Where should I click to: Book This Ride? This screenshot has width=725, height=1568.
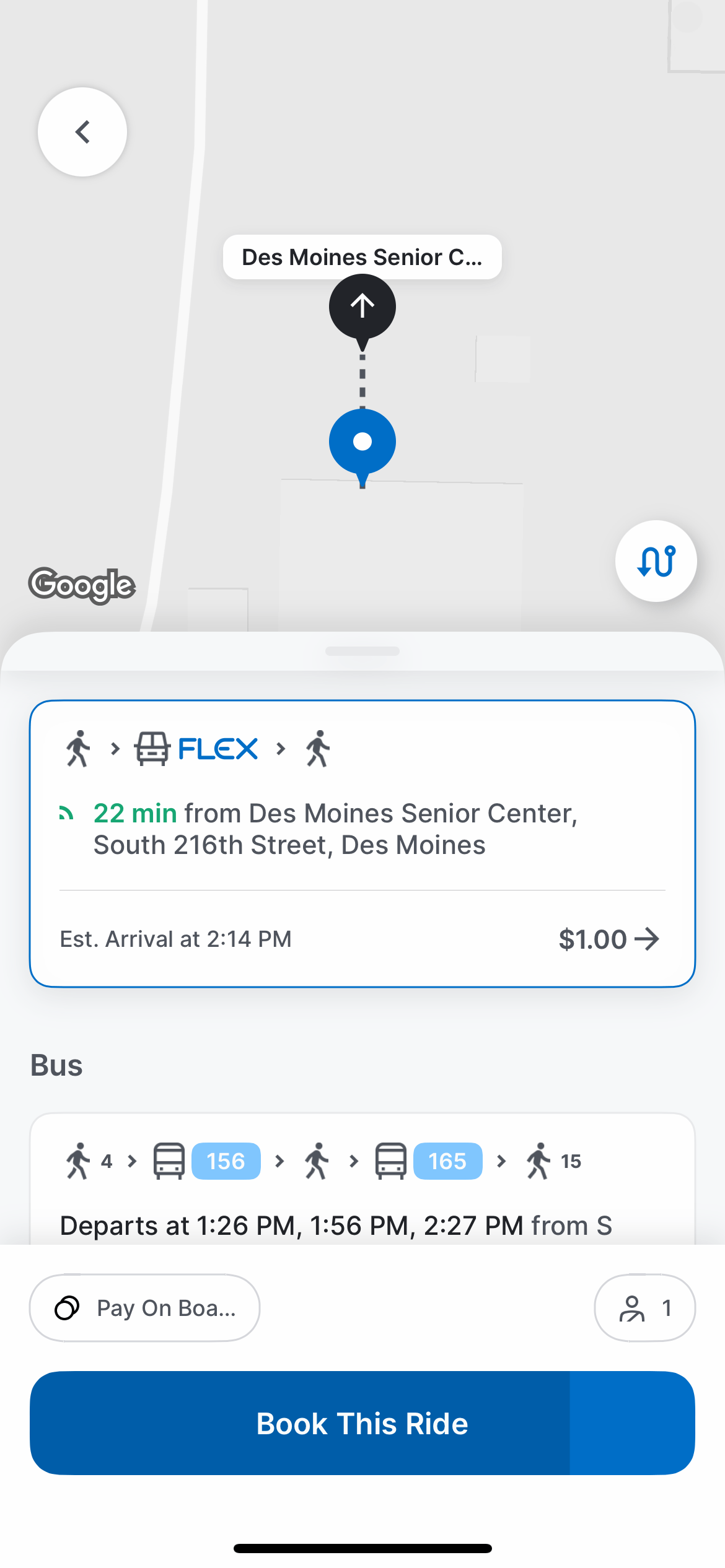362,1423
